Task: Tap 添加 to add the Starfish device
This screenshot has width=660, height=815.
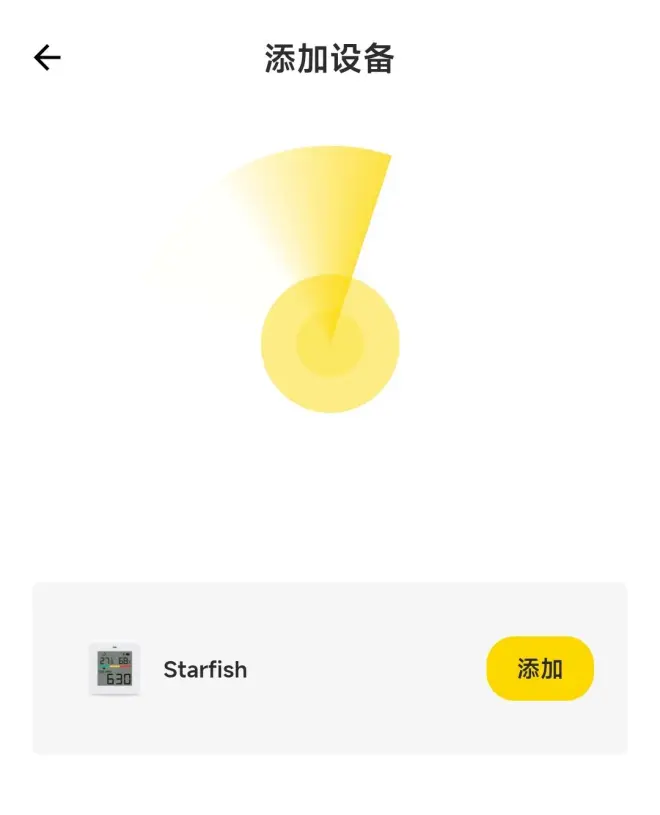Action: click(540, 669)
